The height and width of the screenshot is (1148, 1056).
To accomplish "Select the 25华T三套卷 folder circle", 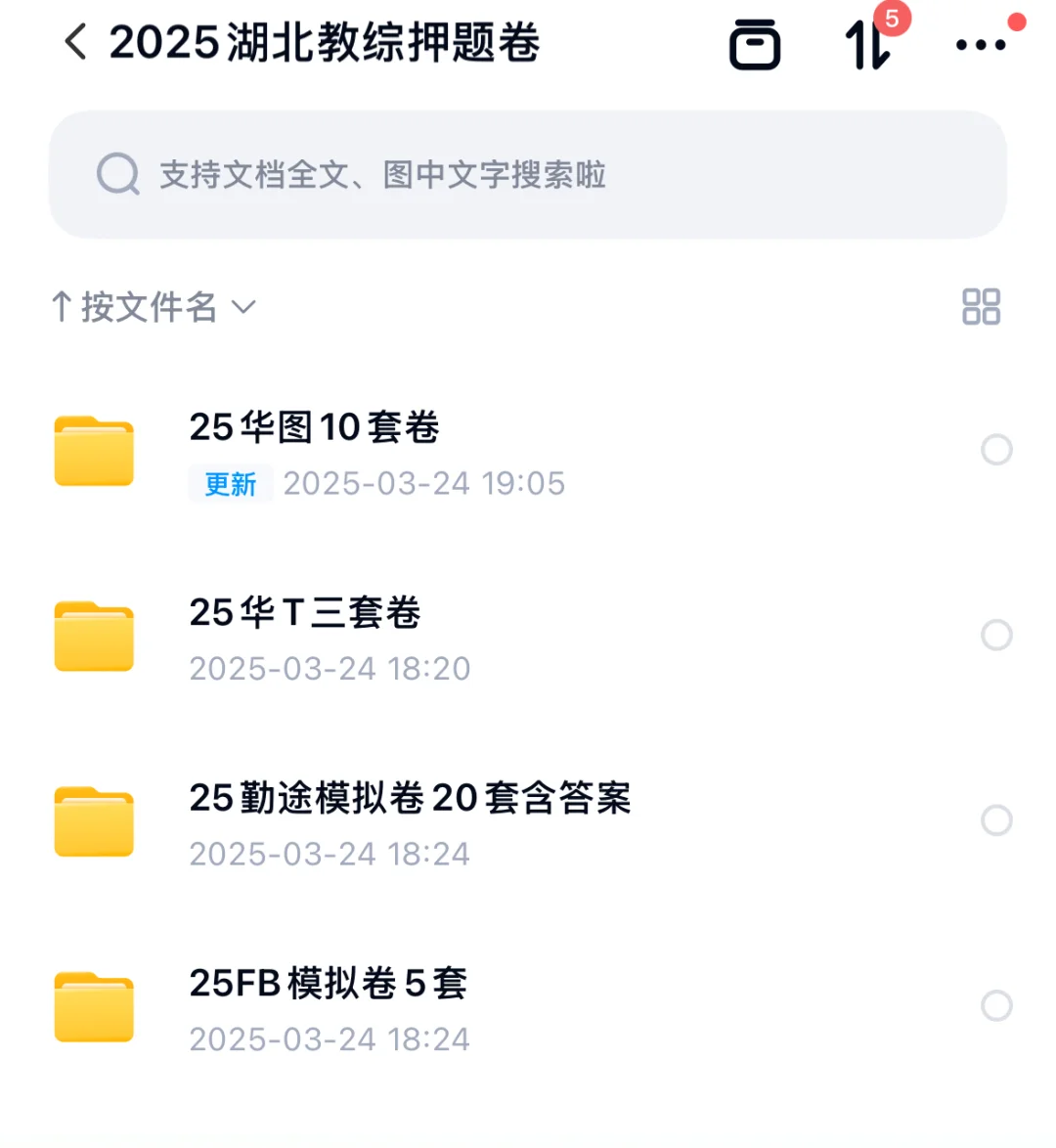I will [x=996, y=636].
